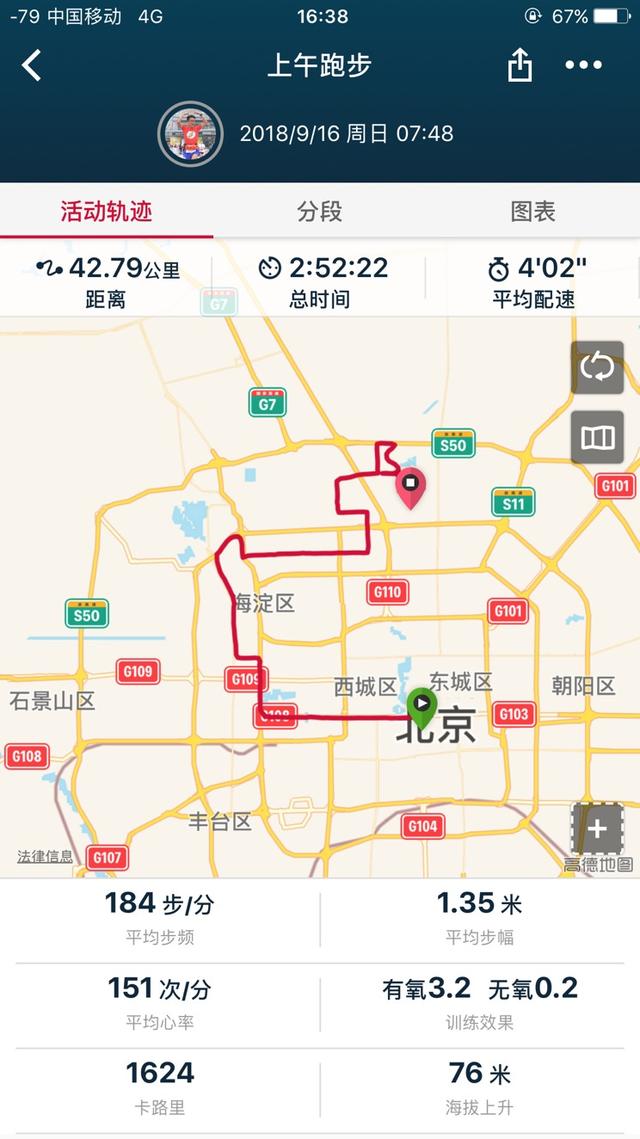This screenshot has width=640, height=1139.
Task: Switch to the 图表 tab
Action: [532, 211]
